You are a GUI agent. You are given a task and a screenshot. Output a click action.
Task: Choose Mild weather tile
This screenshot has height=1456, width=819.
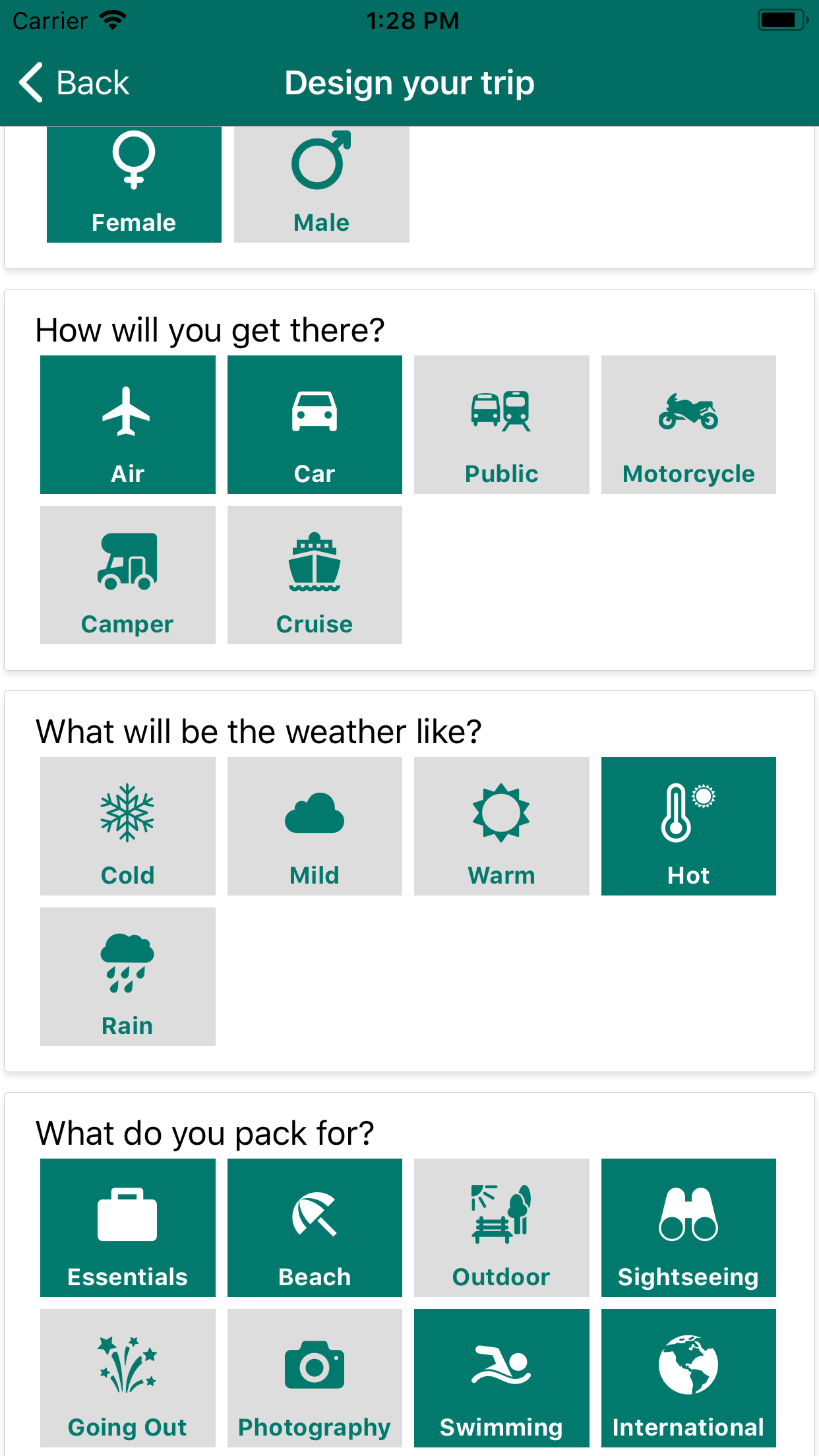click(315, 826)
